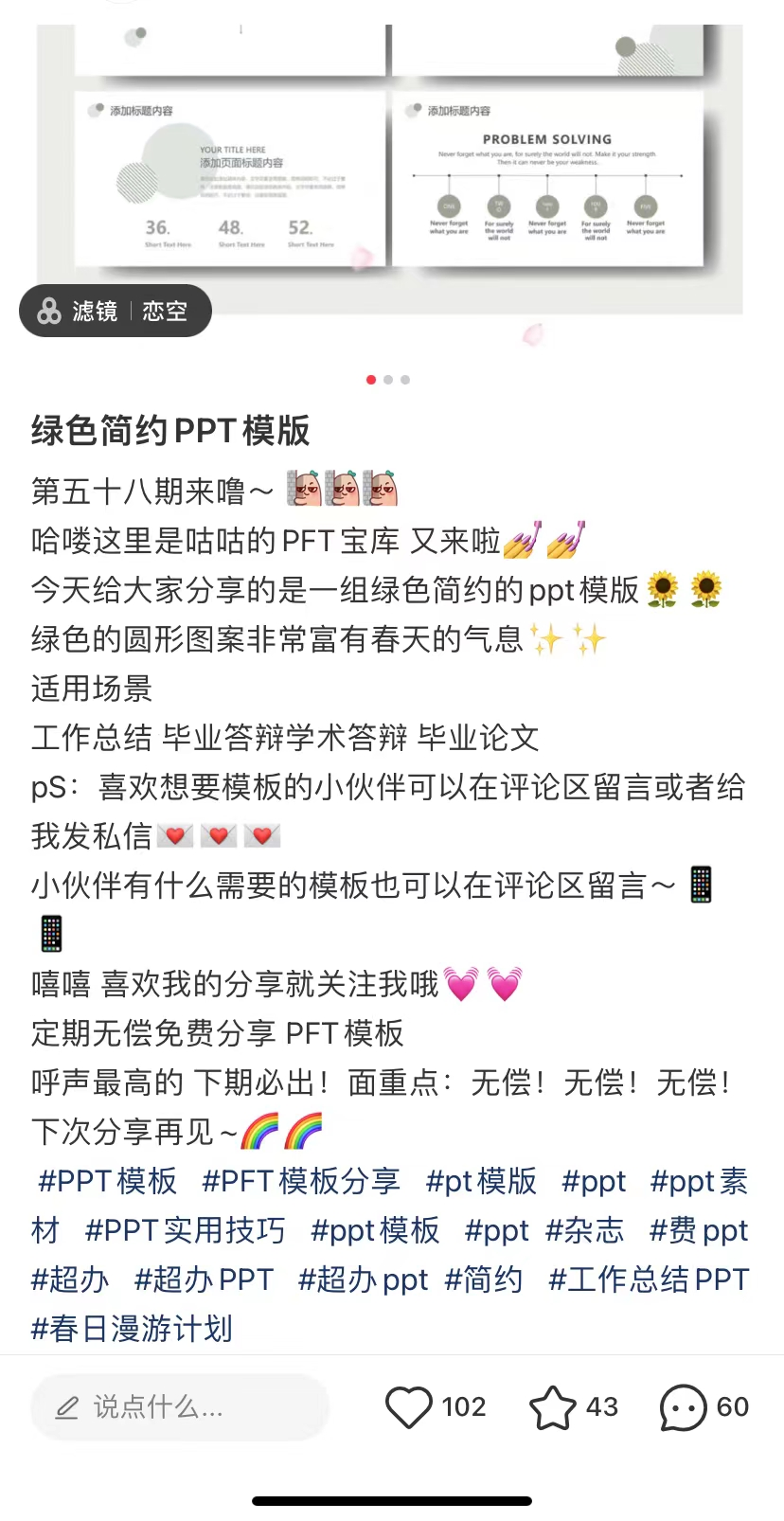Open the #春日漫游计划 hashtag
This screenshot has width=784, height=1521.
[132, 1329]
